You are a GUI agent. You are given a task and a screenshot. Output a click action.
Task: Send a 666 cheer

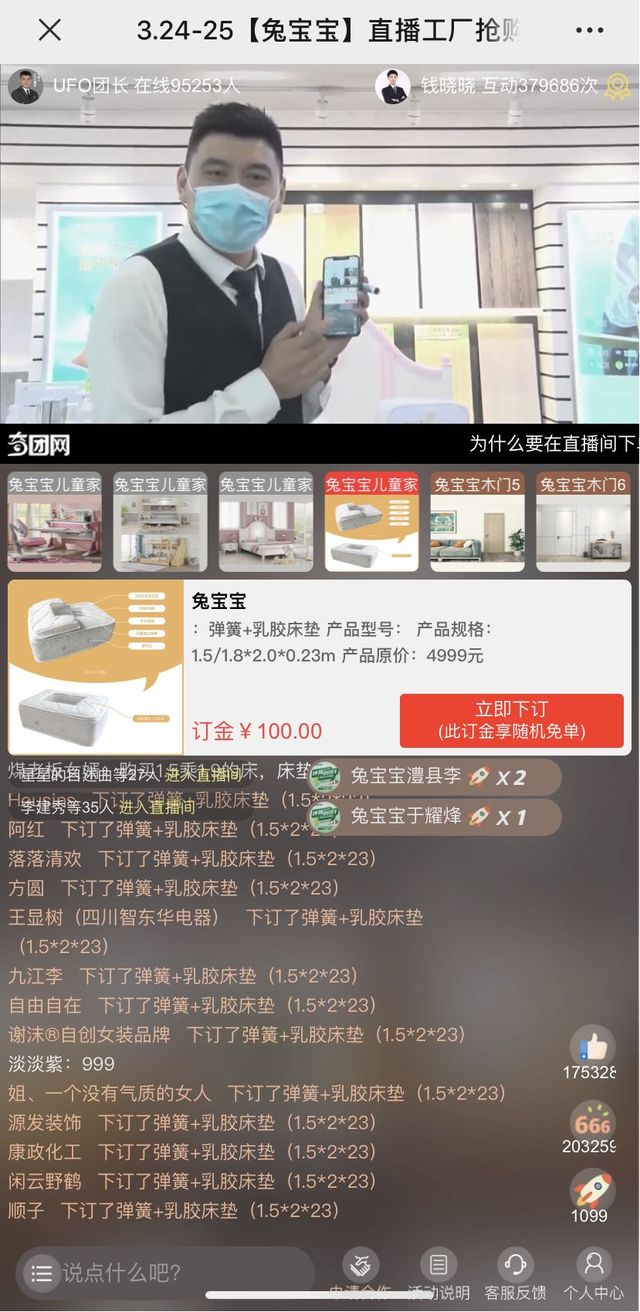point(592,1122)
